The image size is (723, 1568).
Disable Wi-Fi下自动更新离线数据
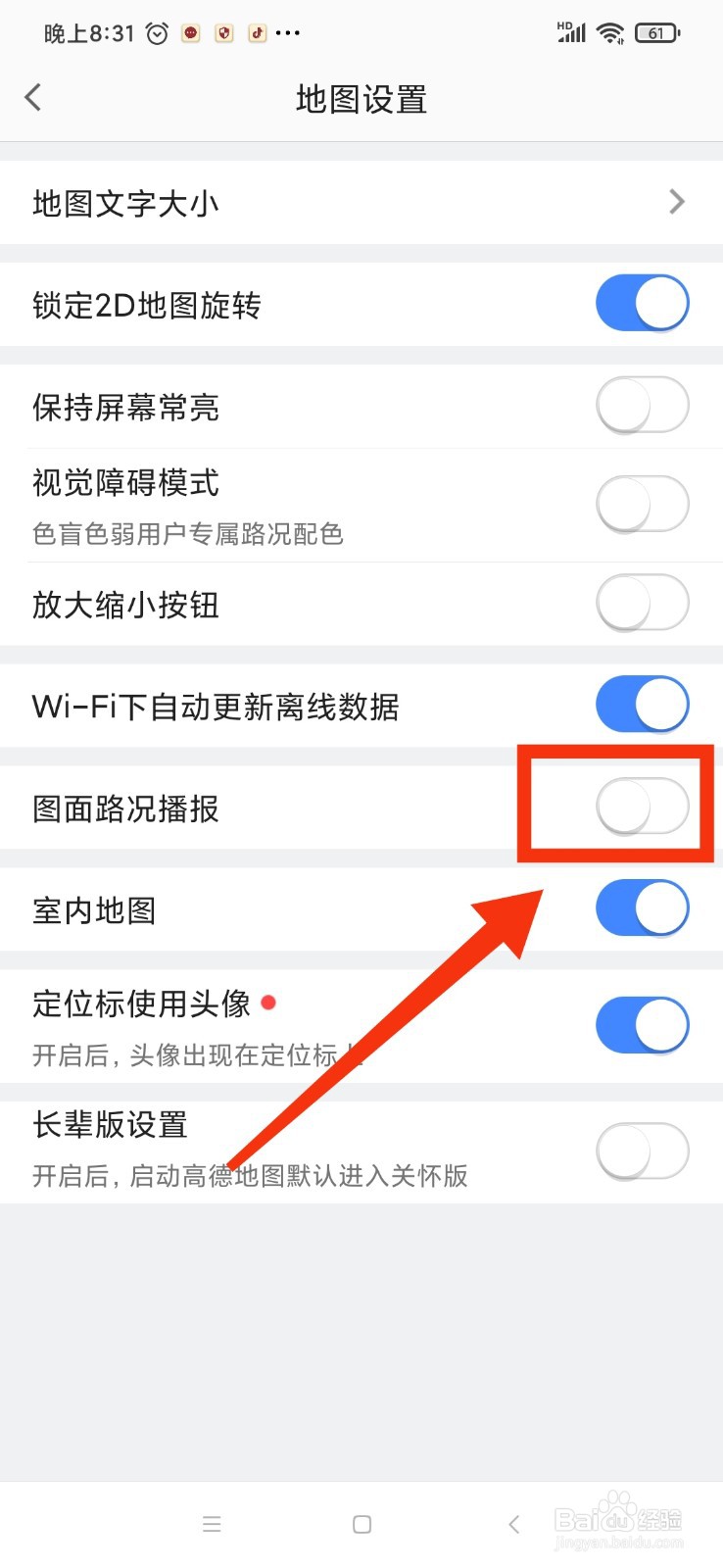(x=642, y=704)
